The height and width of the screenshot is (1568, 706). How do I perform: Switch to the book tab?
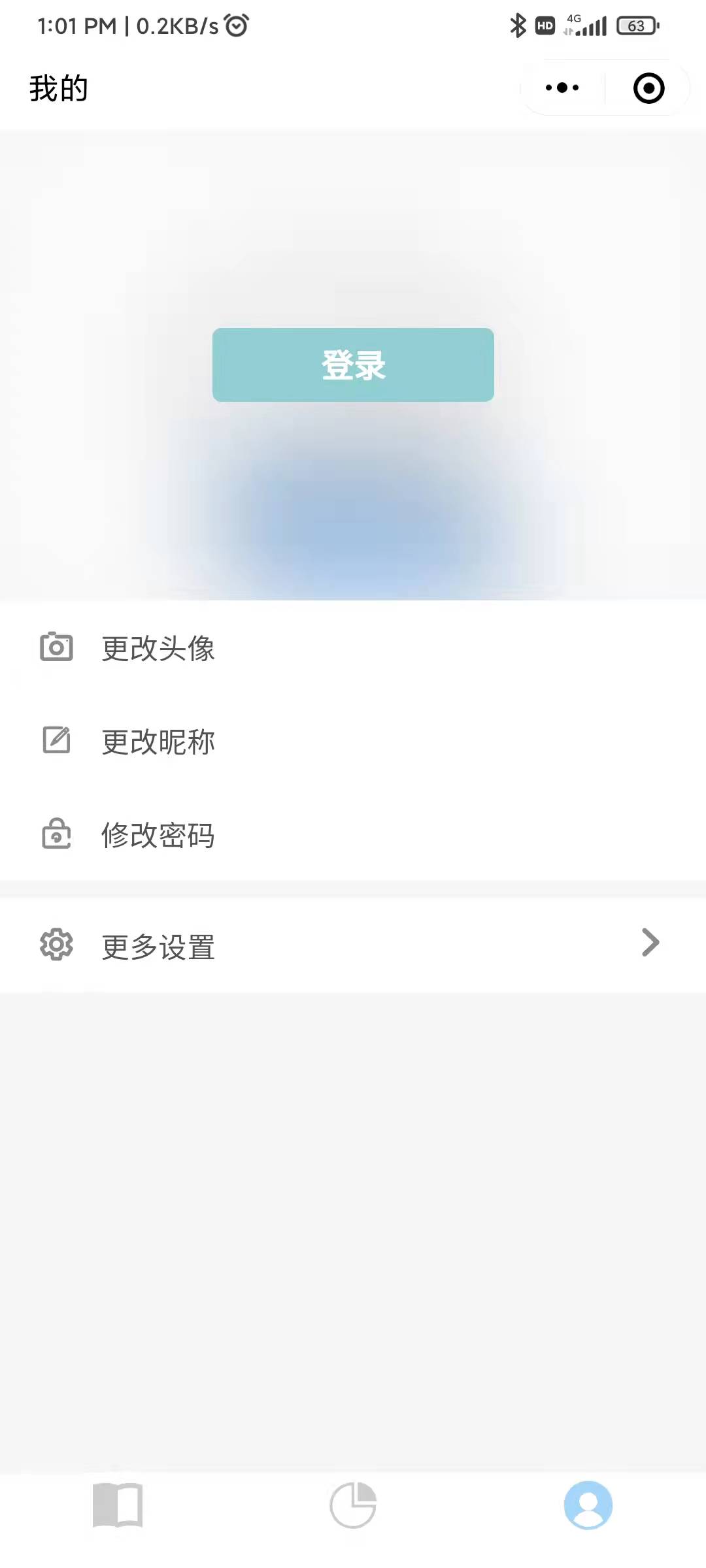click(x=118, y=1505)
